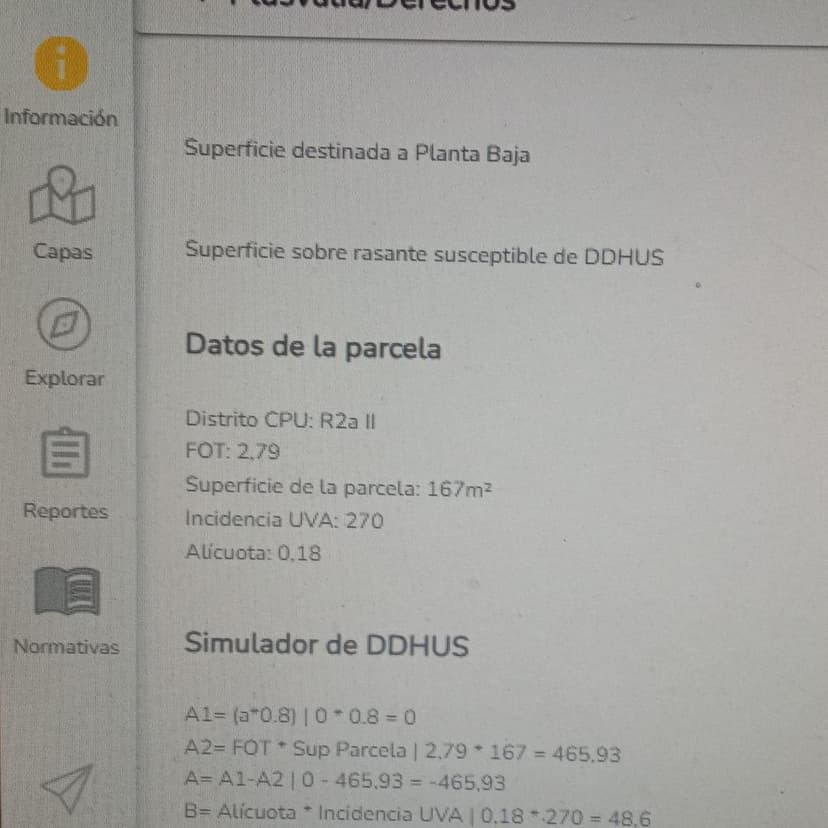Switch to the Capas layers panel

(62, 200)
